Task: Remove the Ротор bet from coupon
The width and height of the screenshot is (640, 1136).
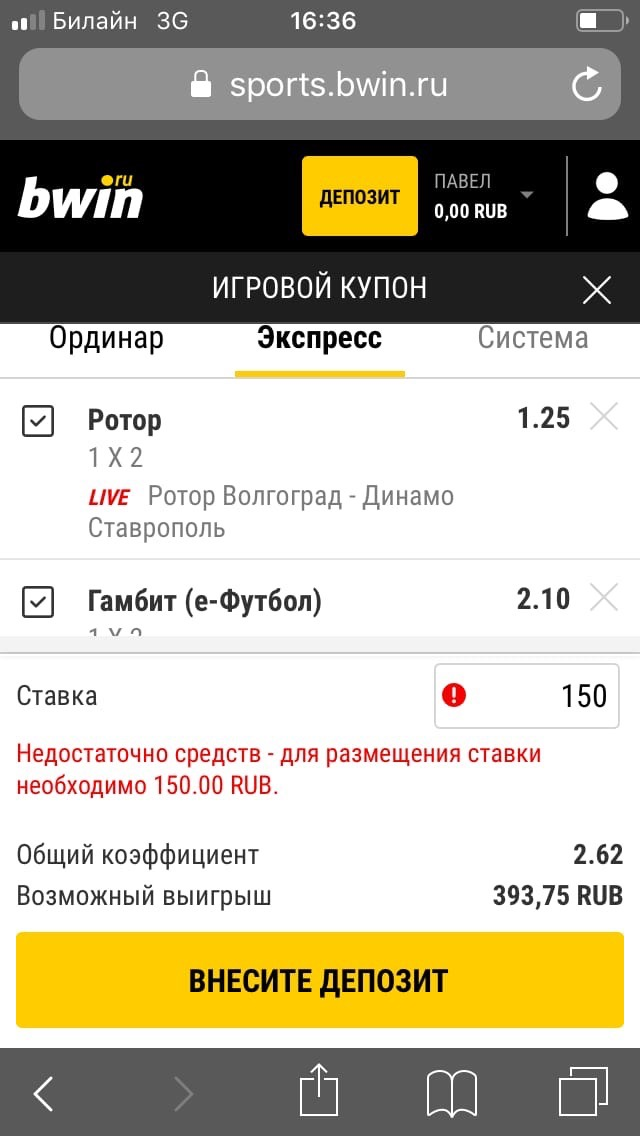Action: click(604, 417)
